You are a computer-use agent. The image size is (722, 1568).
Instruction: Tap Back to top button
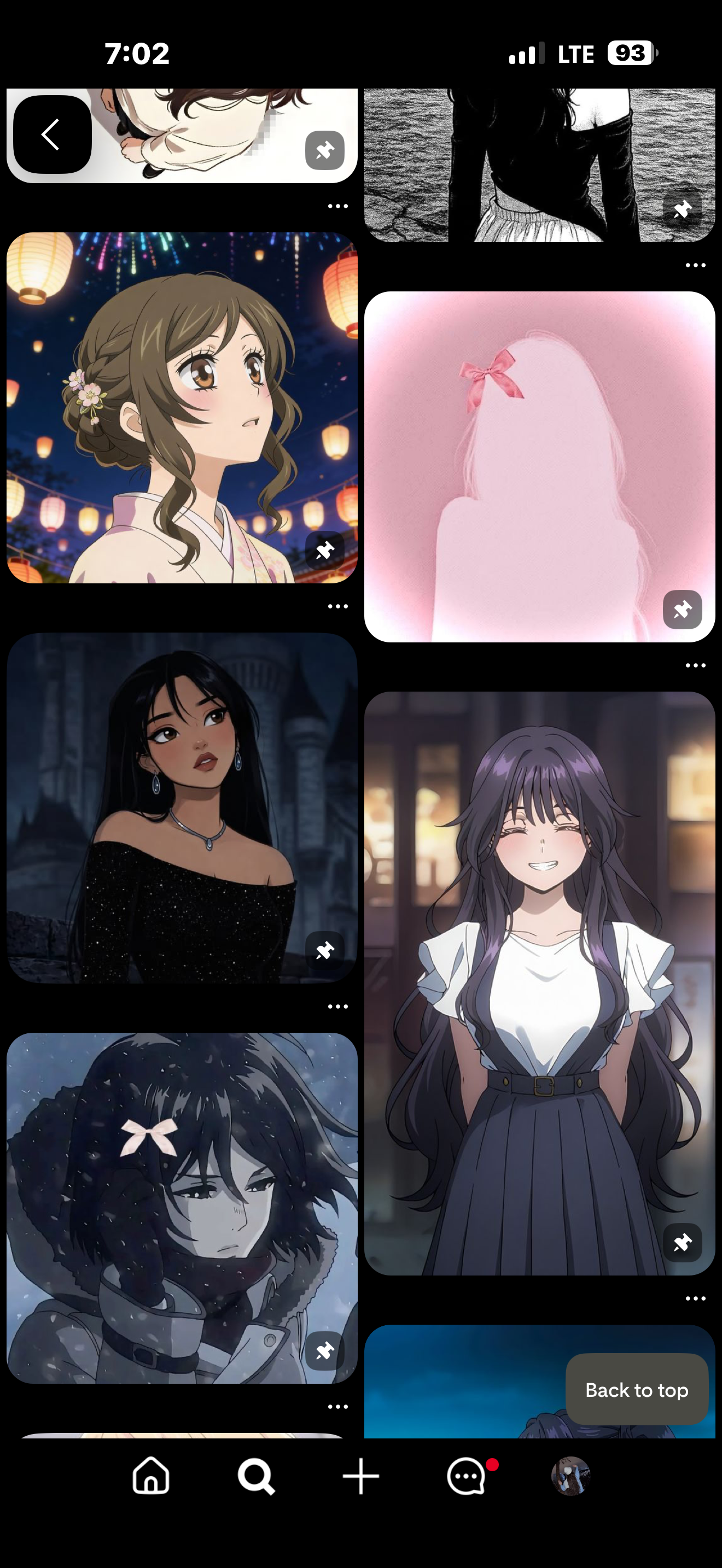click(x=636, y=1390)
